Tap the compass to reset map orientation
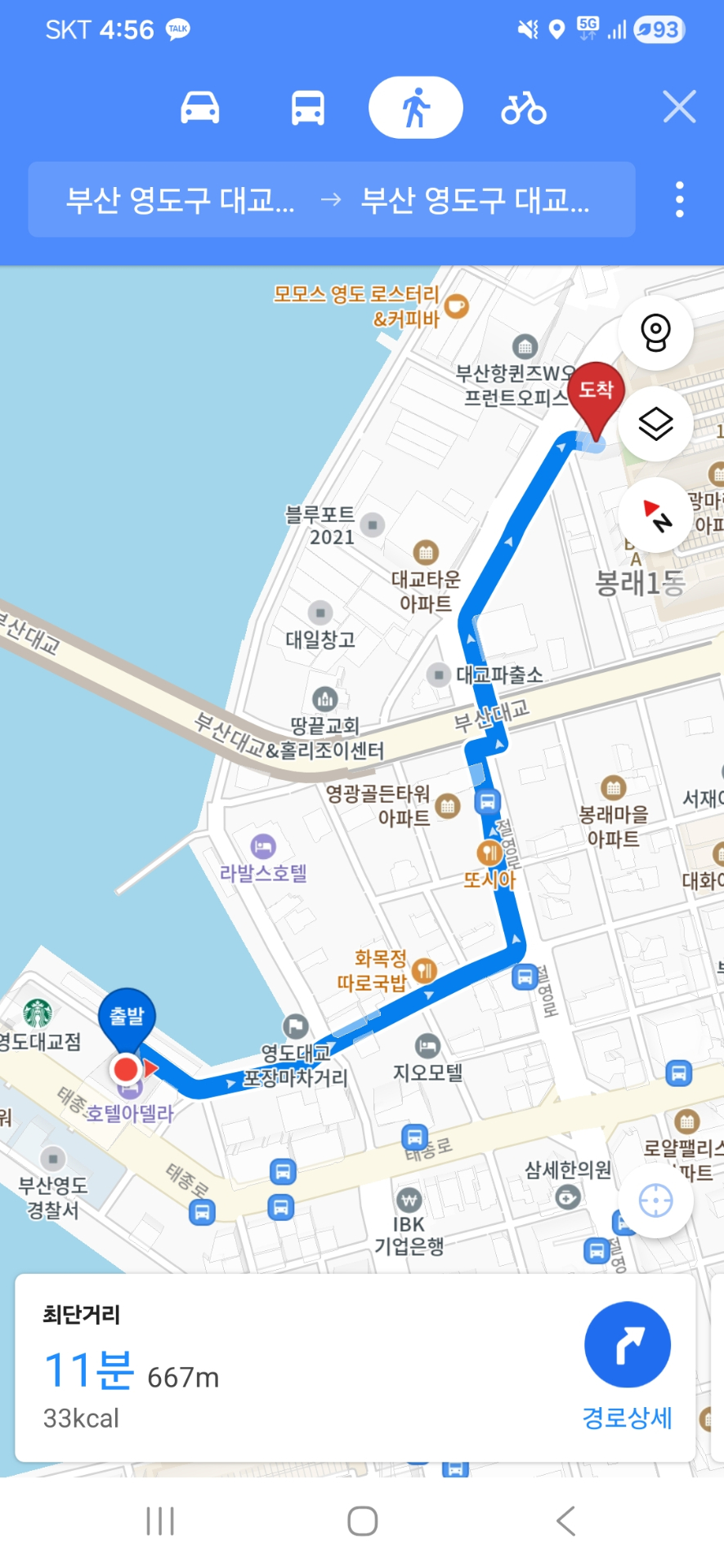 point(655,515)
